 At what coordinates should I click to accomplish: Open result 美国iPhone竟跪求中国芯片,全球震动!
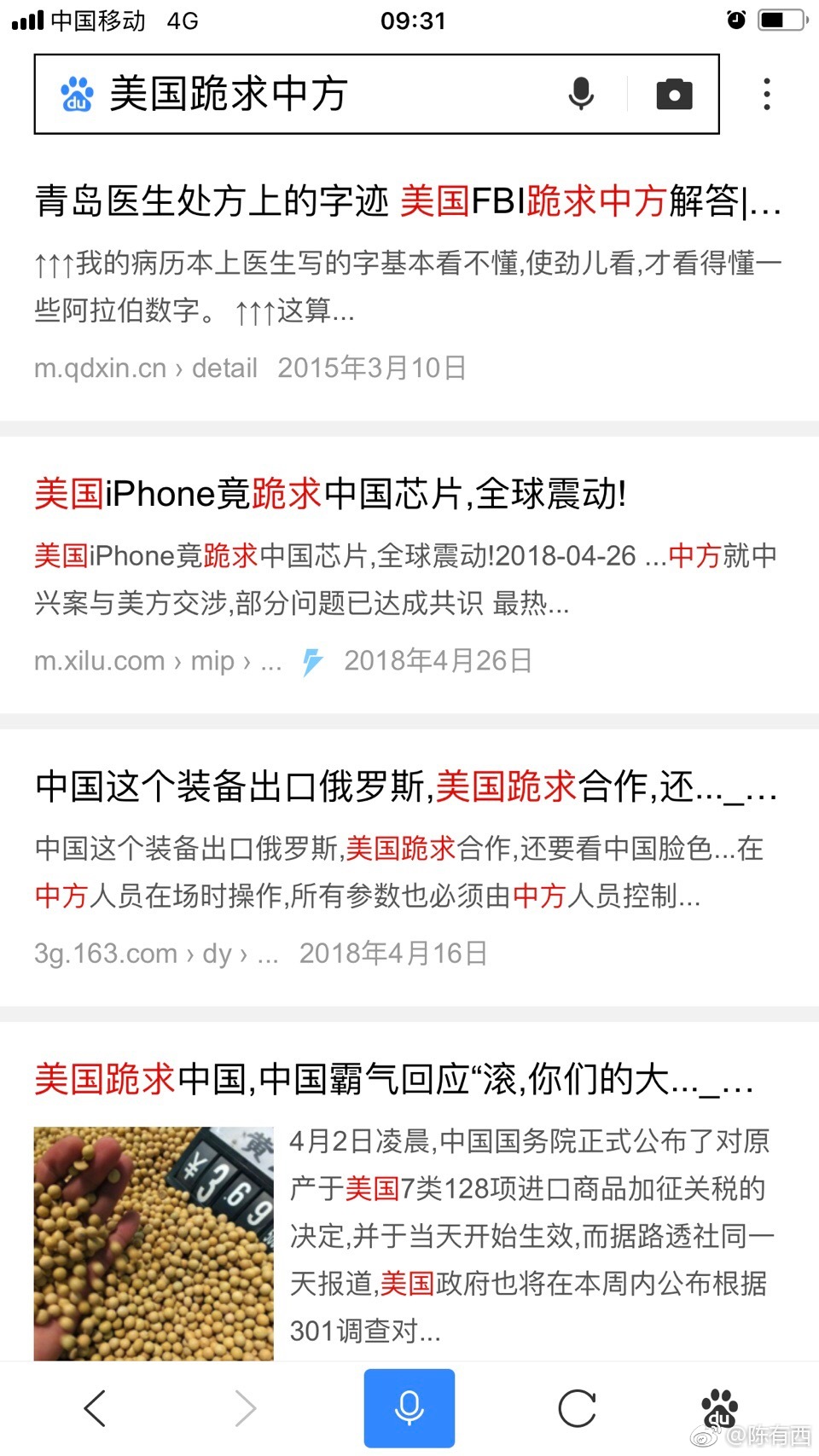click(x=331, y=494)
